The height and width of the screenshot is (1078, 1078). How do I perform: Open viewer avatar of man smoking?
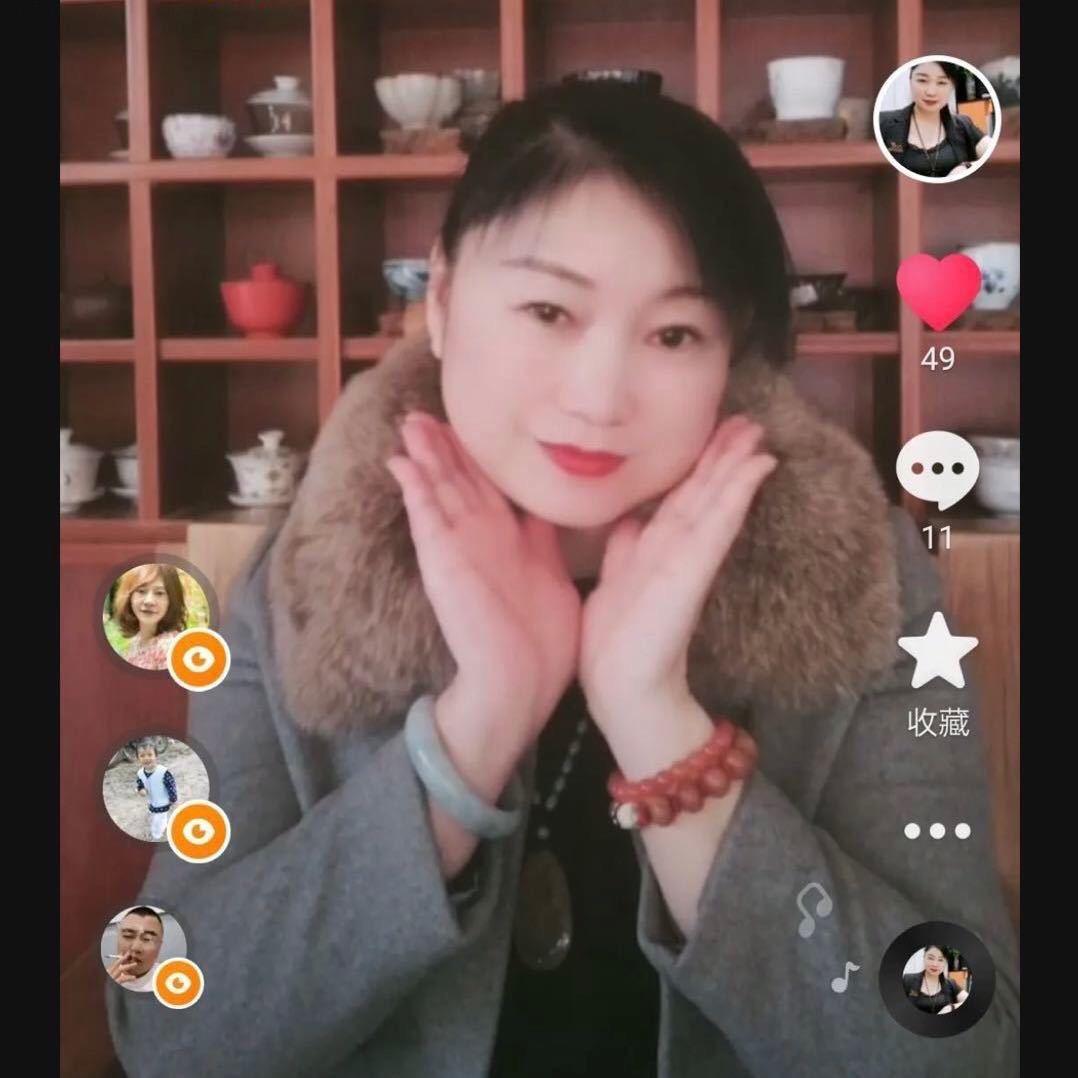(145, 949)
